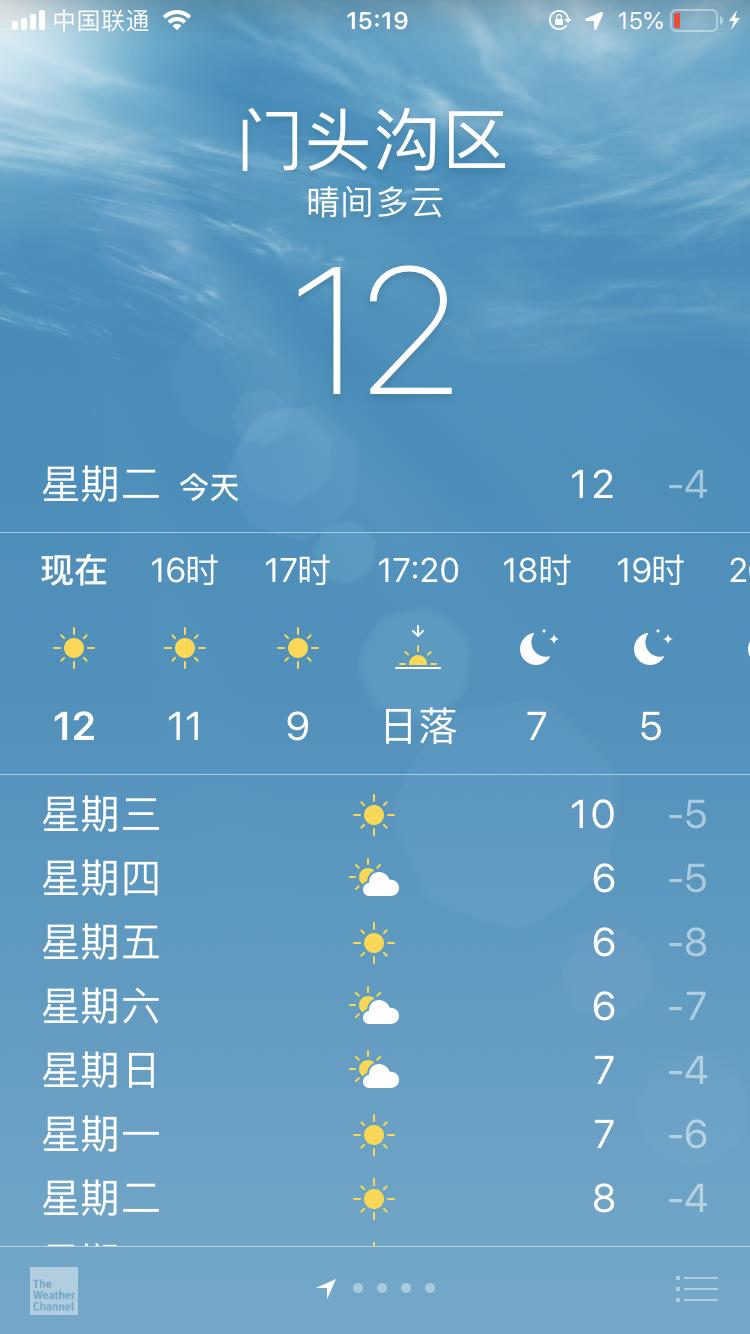
Task: Tap the last page indicator dot
Action: [430, 1288]
